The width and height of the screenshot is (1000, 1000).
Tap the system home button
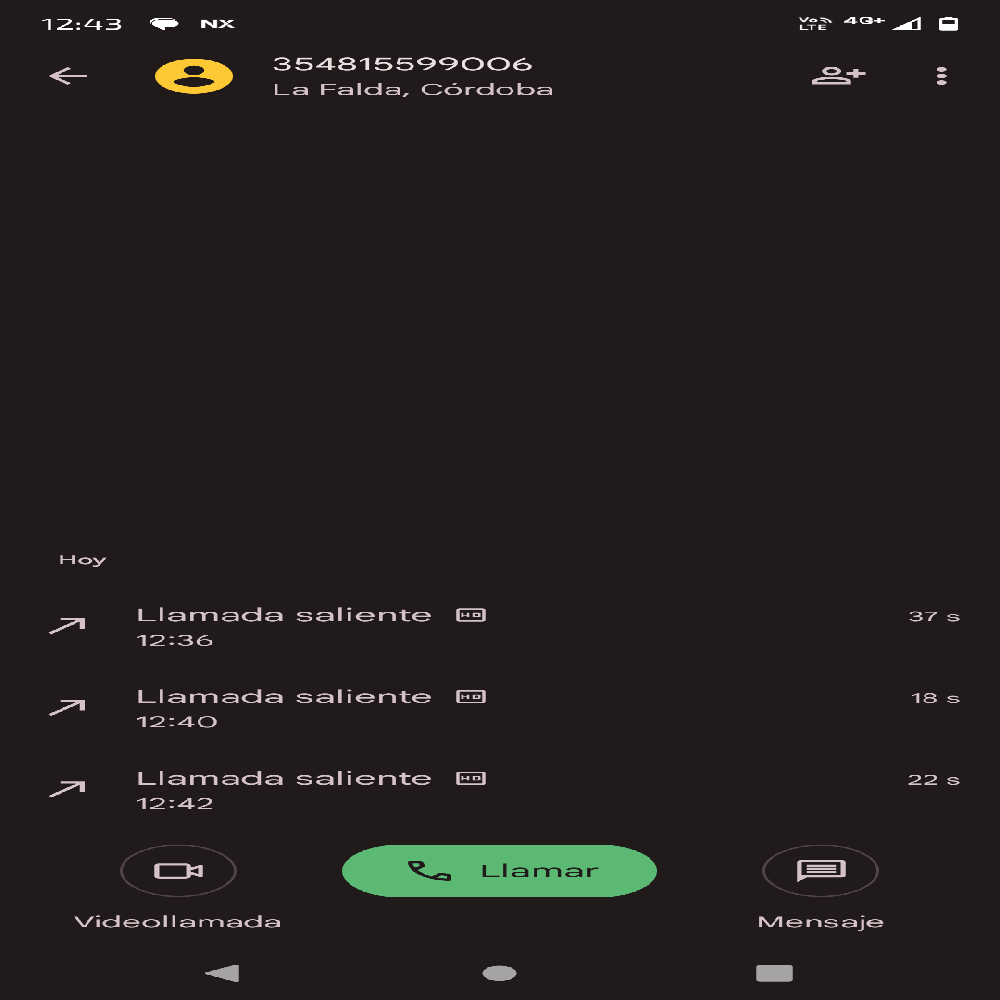pyautogui.click(x=499, y=973)
